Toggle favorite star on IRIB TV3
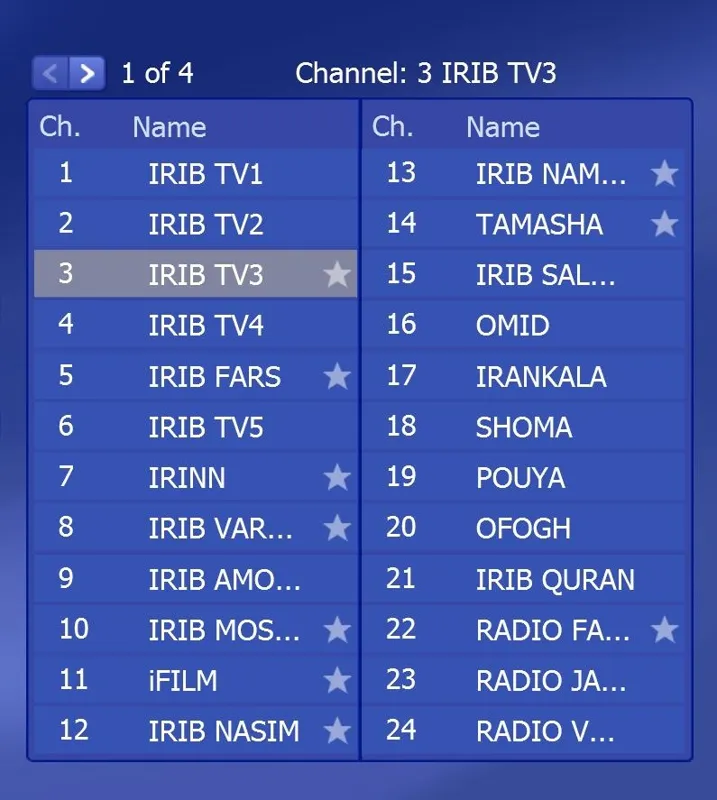The image size is (717, 800). pos(338,275)
